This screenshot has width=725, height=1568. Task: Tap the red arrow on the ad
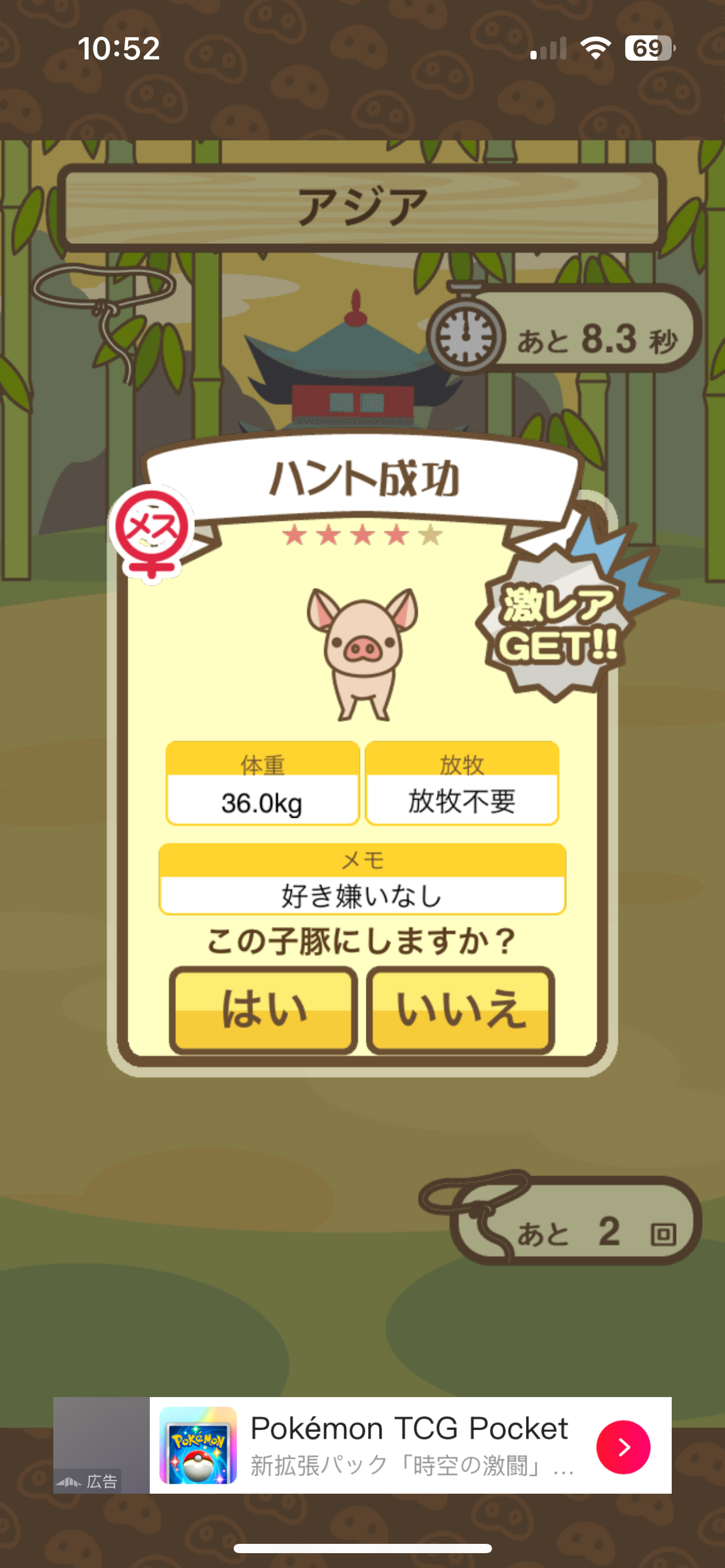[x=623, y=1447]
